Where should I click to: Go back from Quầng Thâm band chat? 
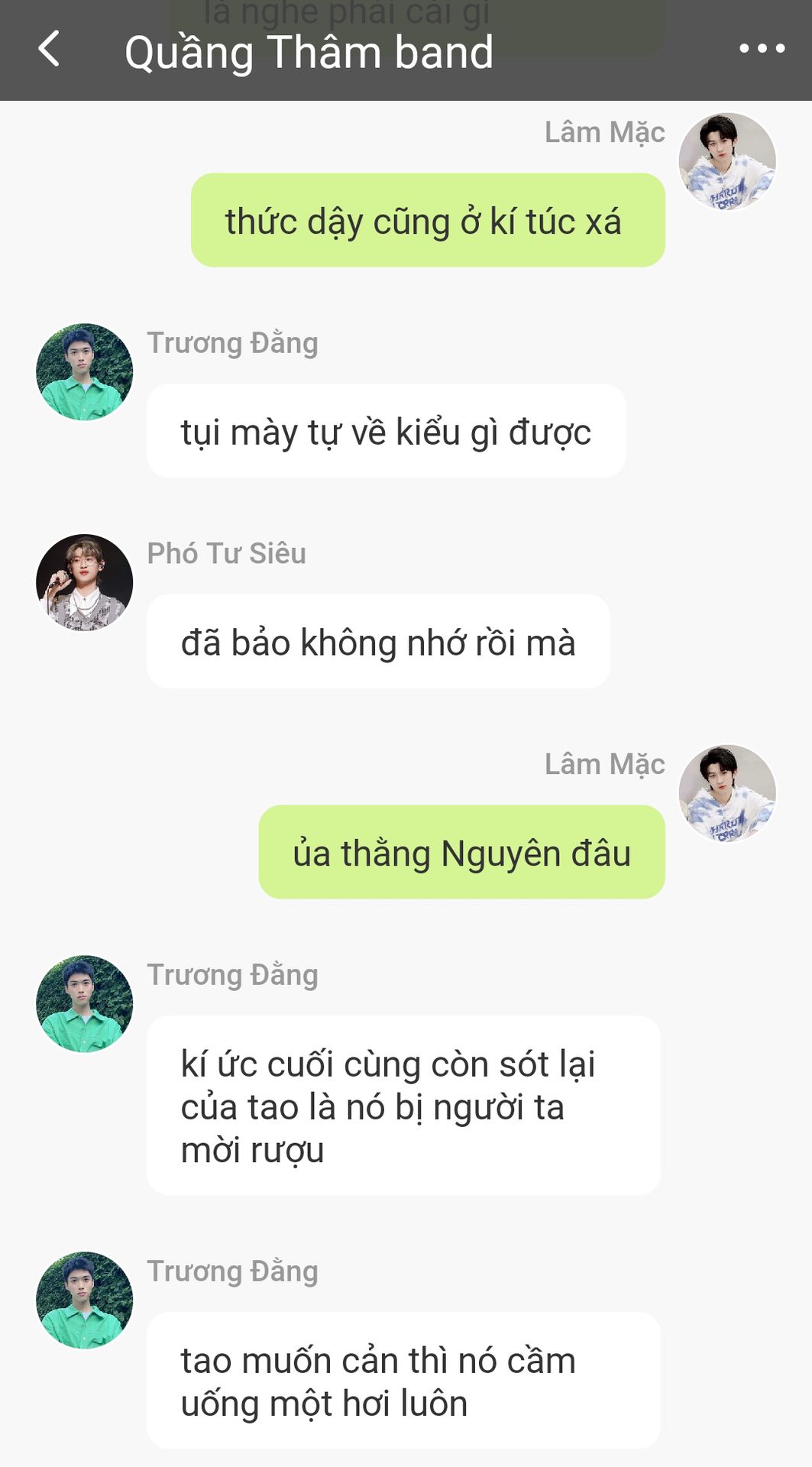click(x=49, y=49)
